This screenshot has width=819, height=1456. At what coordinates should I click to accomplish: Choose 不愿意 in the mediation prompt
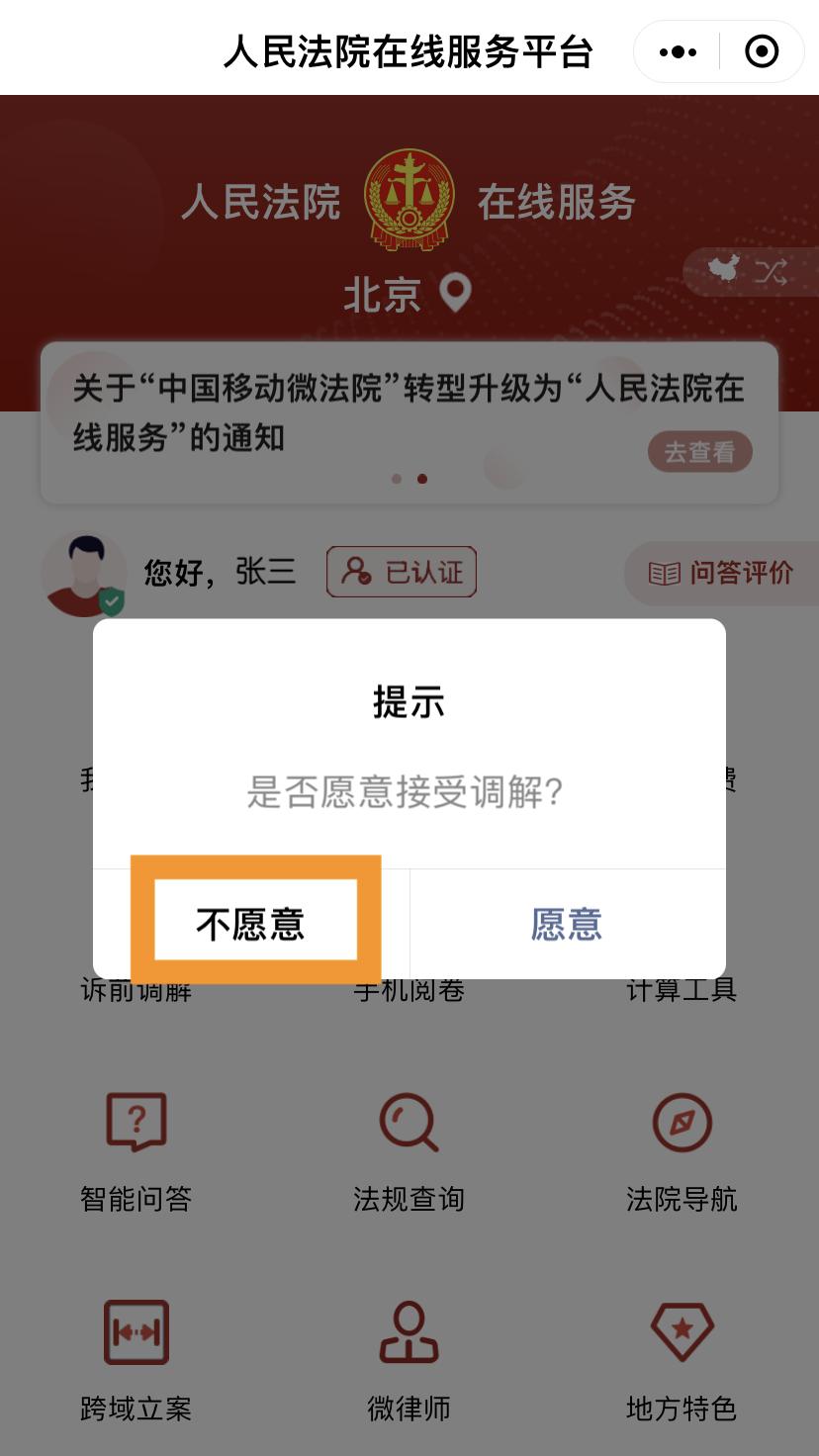(x=251, y=924)
